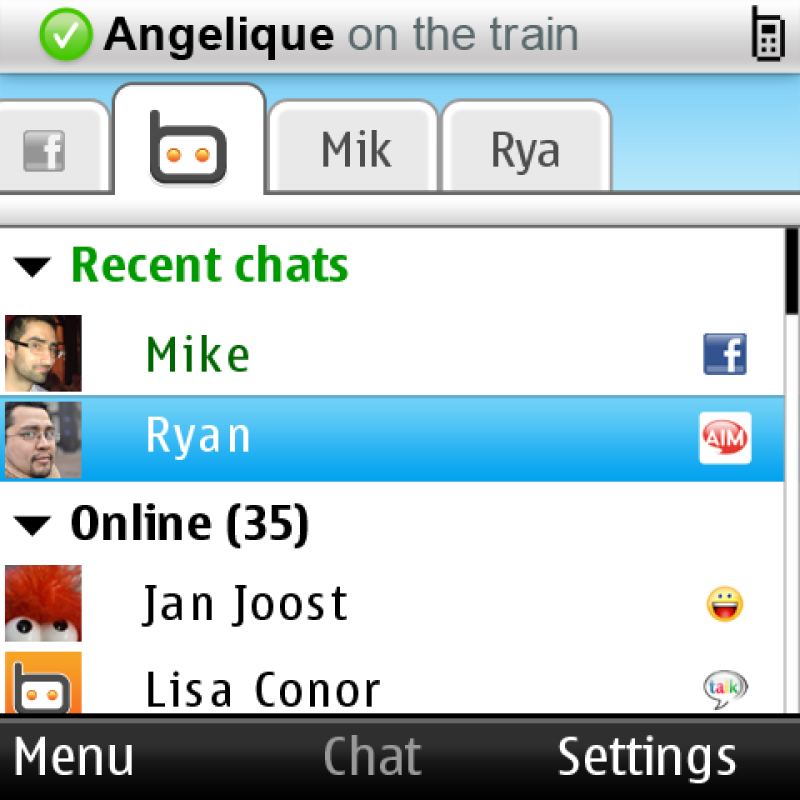
Task: Open Settings from the bottom bar
Action: click(646, 758)
